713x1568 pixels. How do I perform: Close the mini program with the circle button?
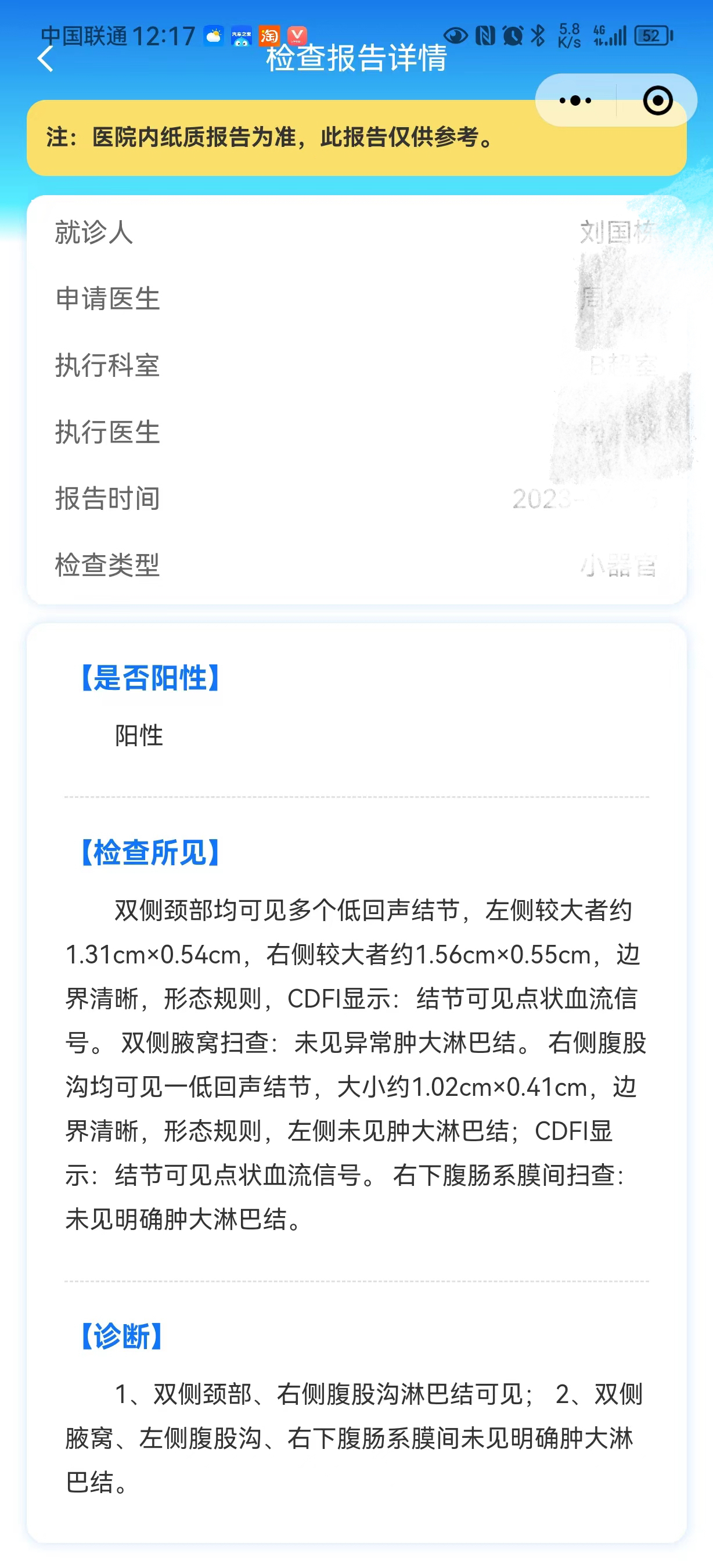[658, 100]
